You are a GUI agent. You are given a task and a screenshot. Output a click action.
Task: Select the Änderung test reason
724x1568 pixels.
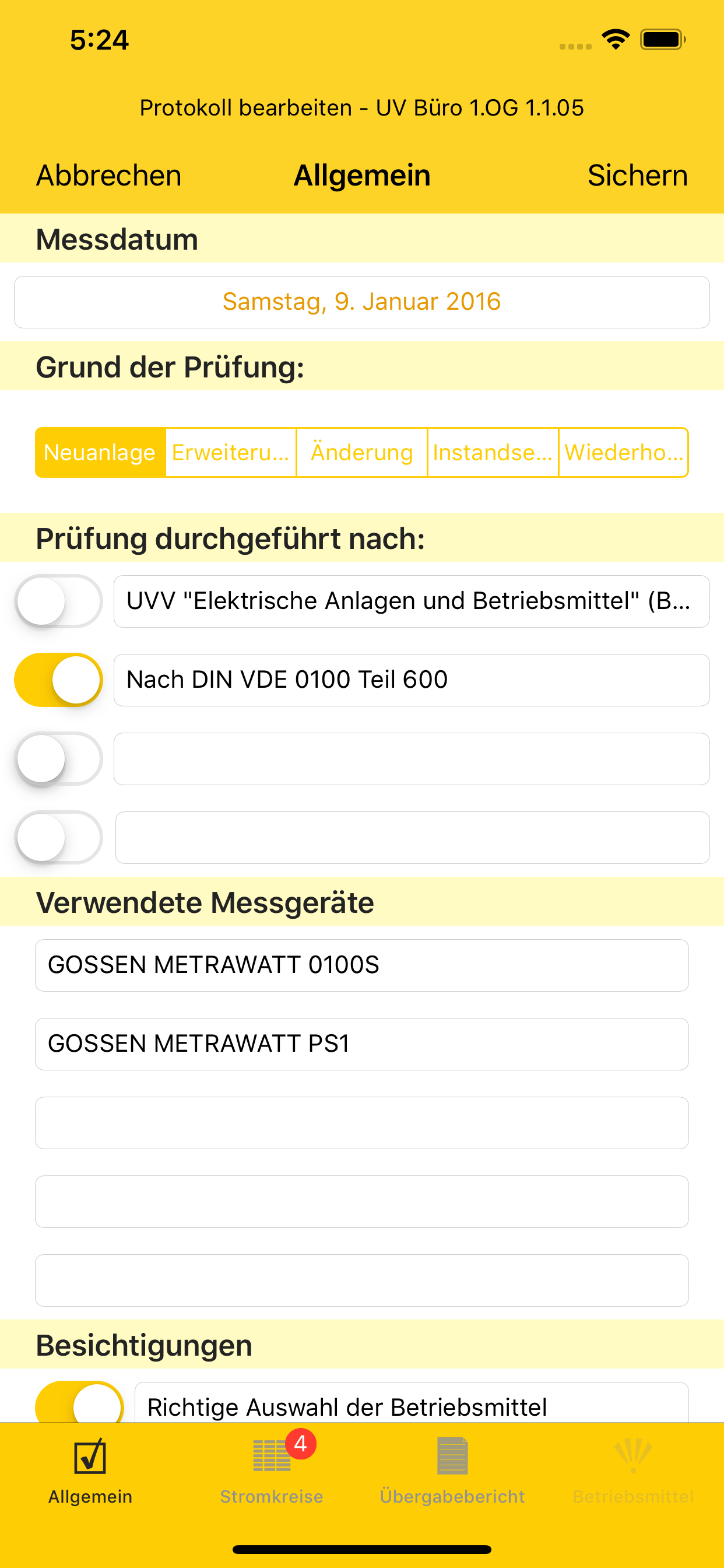tap(361, 452)
